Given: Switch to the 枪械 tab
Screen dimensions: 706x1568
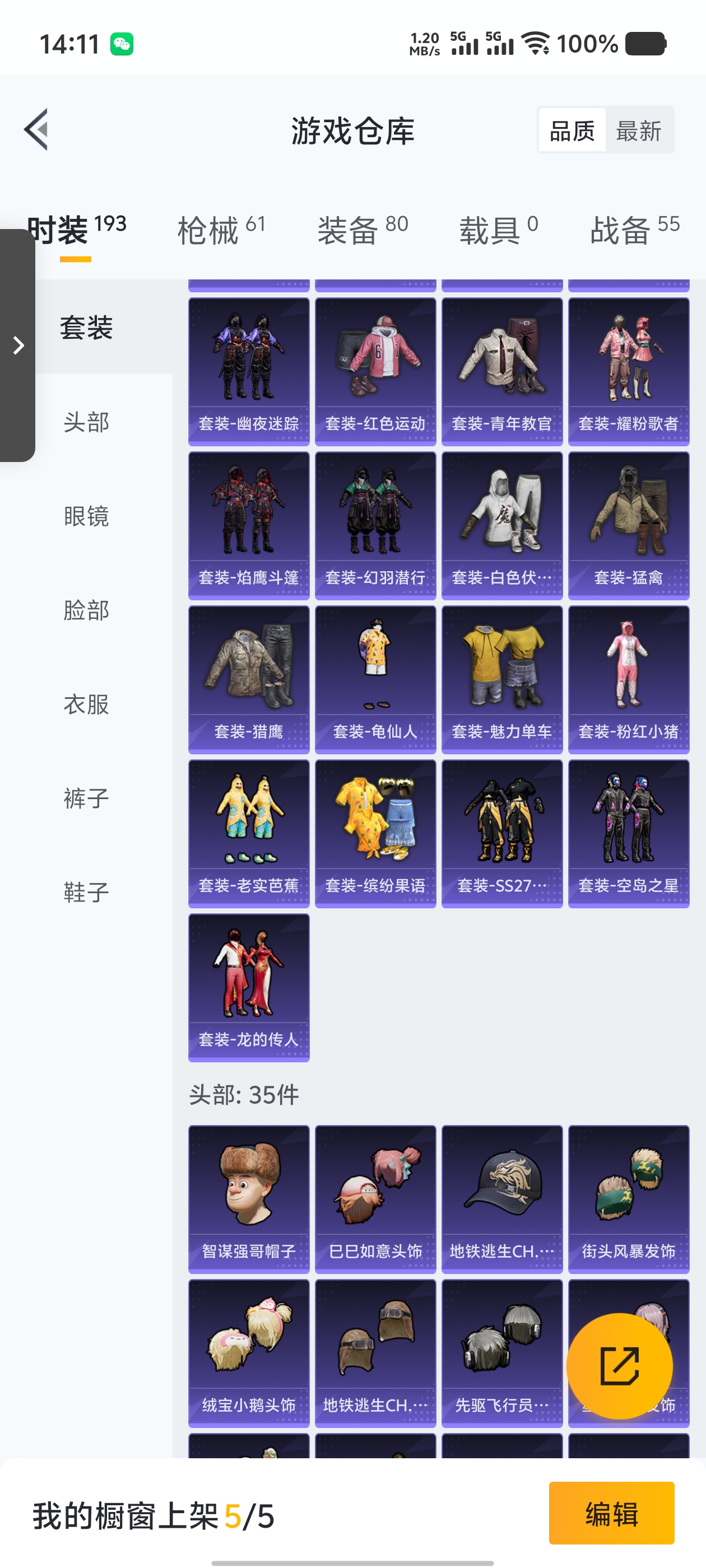Looking at the screenshot, I should click(x=221, y=230).
